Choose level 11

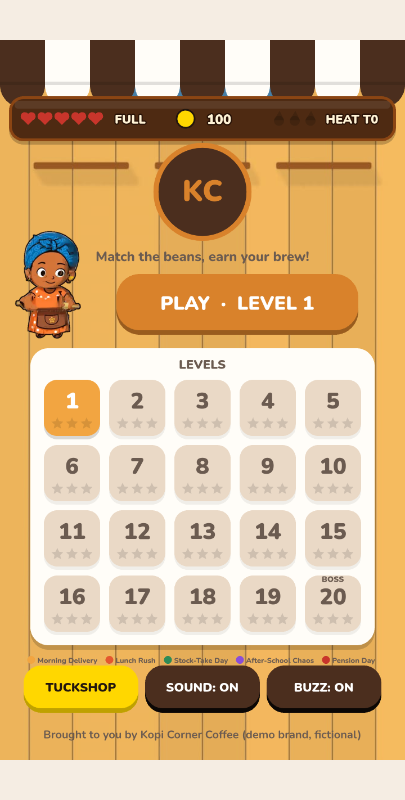click(72, 538)
